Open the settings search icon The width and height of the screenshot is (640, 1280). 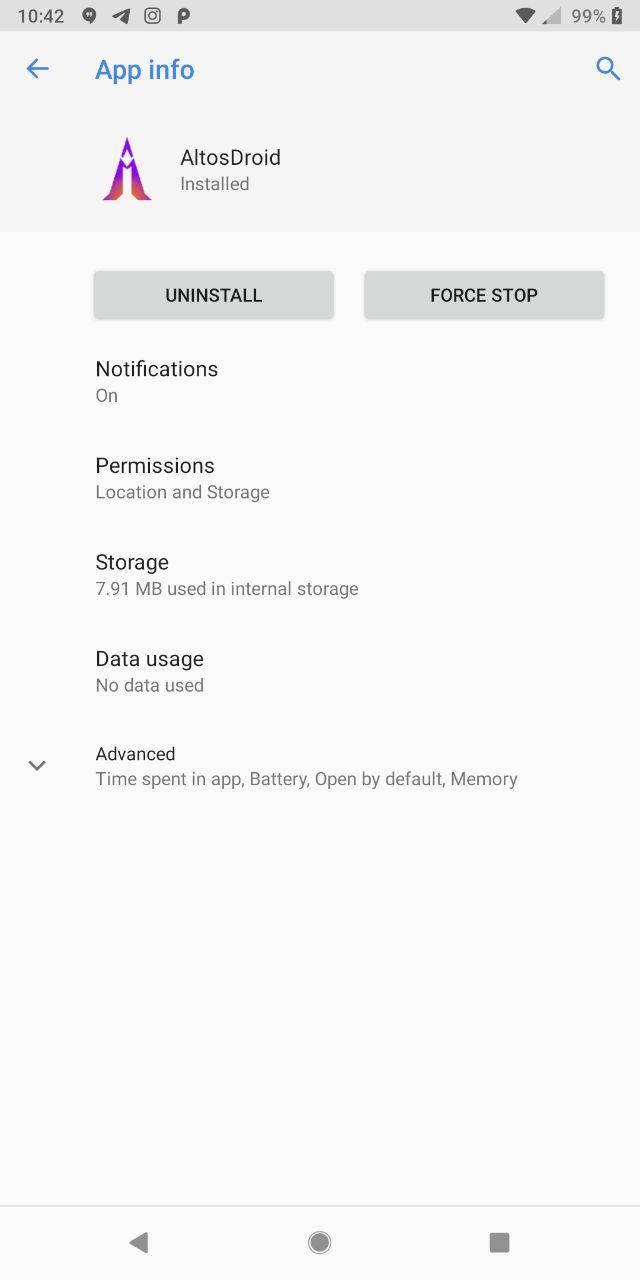pyautogui.click(x=608, y=69)
